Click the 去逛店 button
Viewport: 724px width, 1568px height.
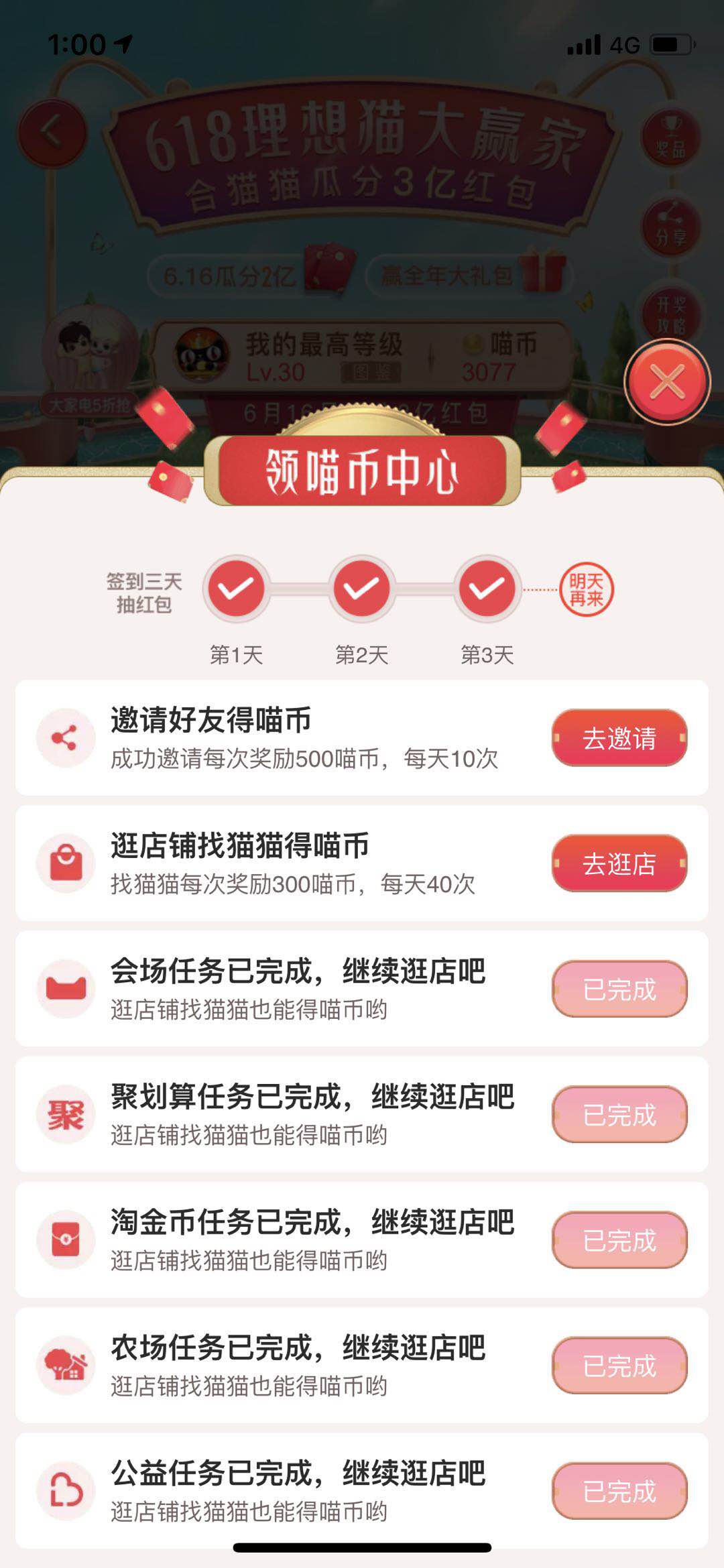(x=617, y=863)
